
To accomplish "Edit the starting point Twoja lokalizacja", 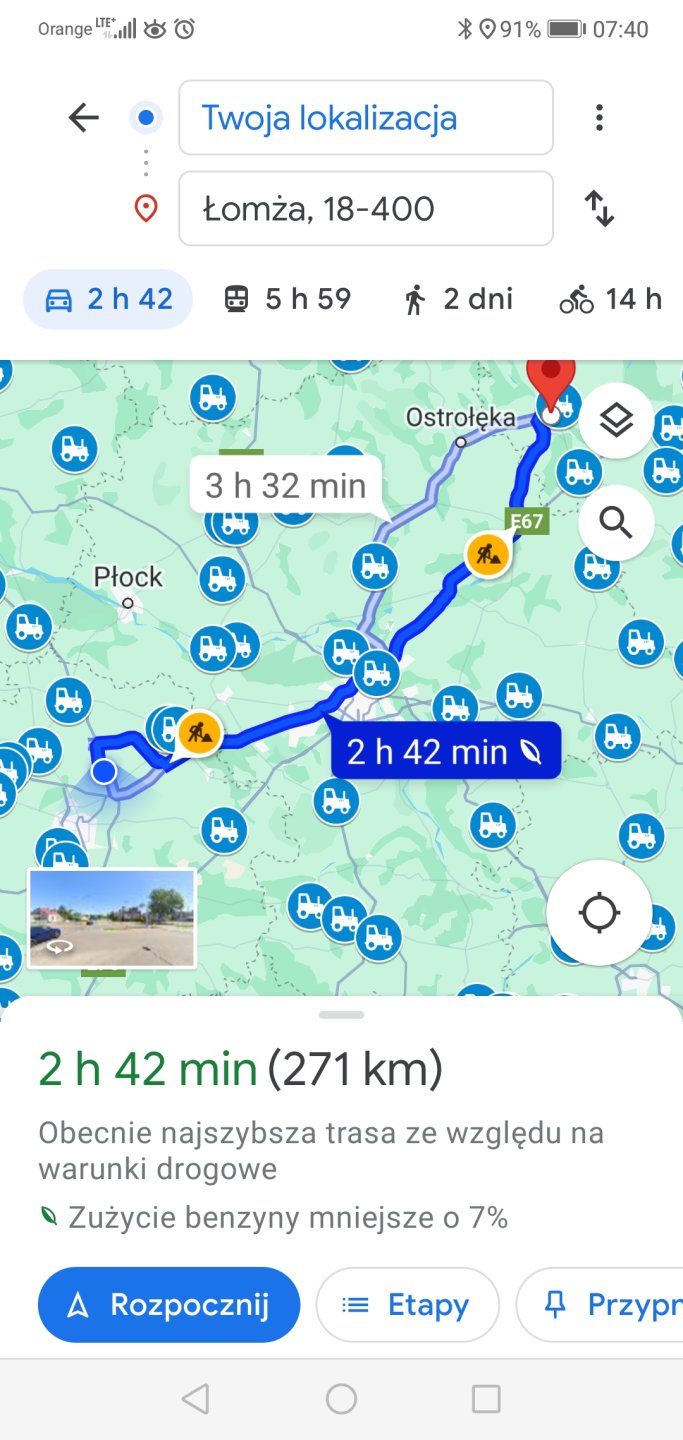I will (365, 118).
